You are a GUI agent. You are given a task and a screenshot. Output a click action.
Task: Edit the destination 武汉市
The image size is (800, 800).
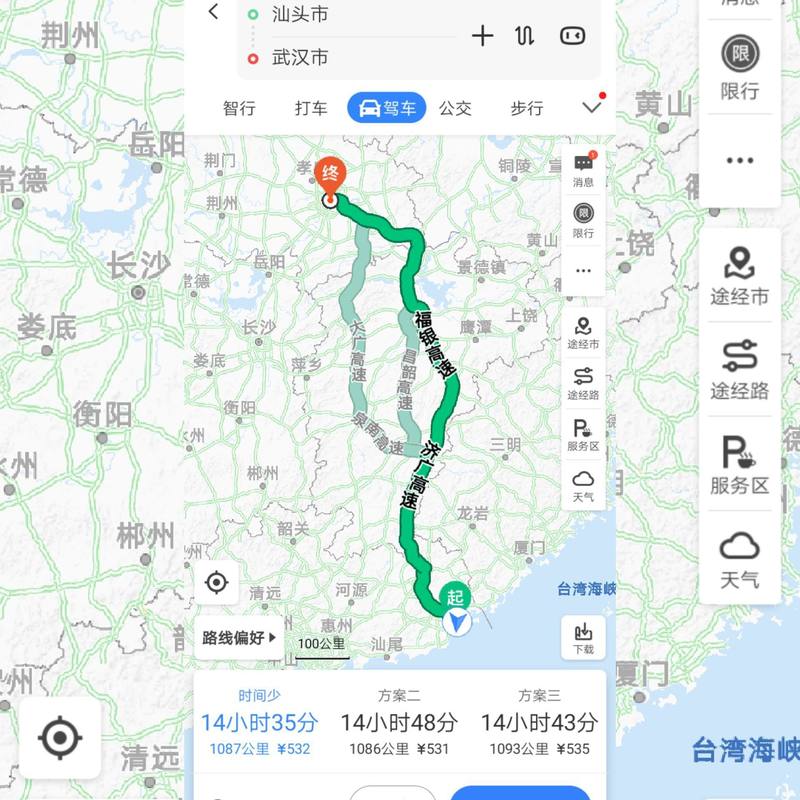(x=300, y=58)
